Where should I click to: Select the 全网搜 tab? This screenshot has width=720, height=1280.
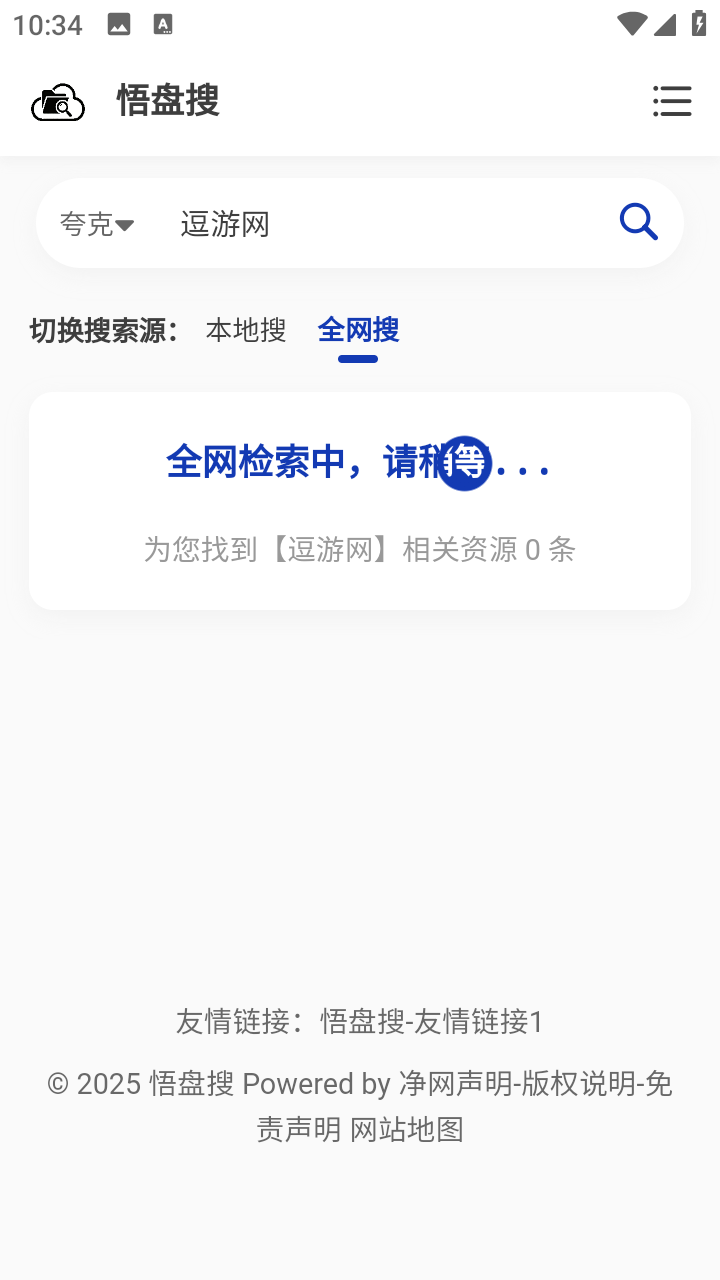pos(358,330)
